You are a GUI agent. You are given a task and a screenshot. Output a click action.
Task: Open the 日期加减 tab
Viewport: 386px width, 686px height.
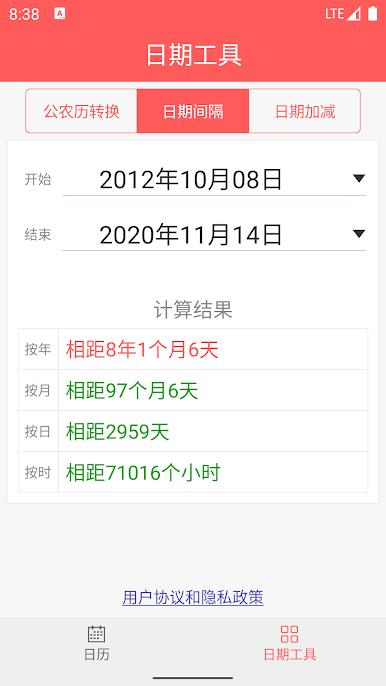[x=305, y=111]
